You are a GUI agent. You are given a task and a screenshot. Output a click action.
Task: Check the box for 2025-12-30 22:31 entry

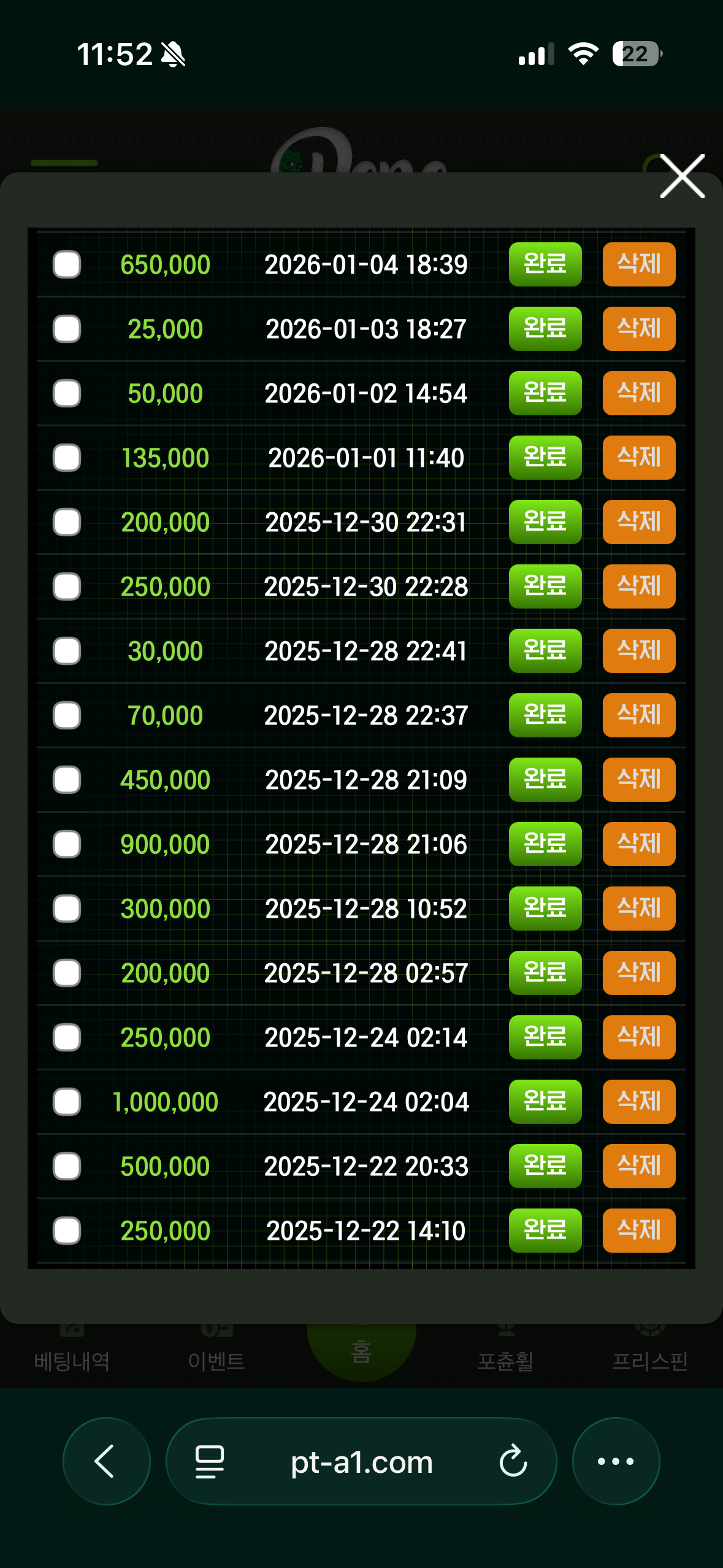click(x=67, y=522)
